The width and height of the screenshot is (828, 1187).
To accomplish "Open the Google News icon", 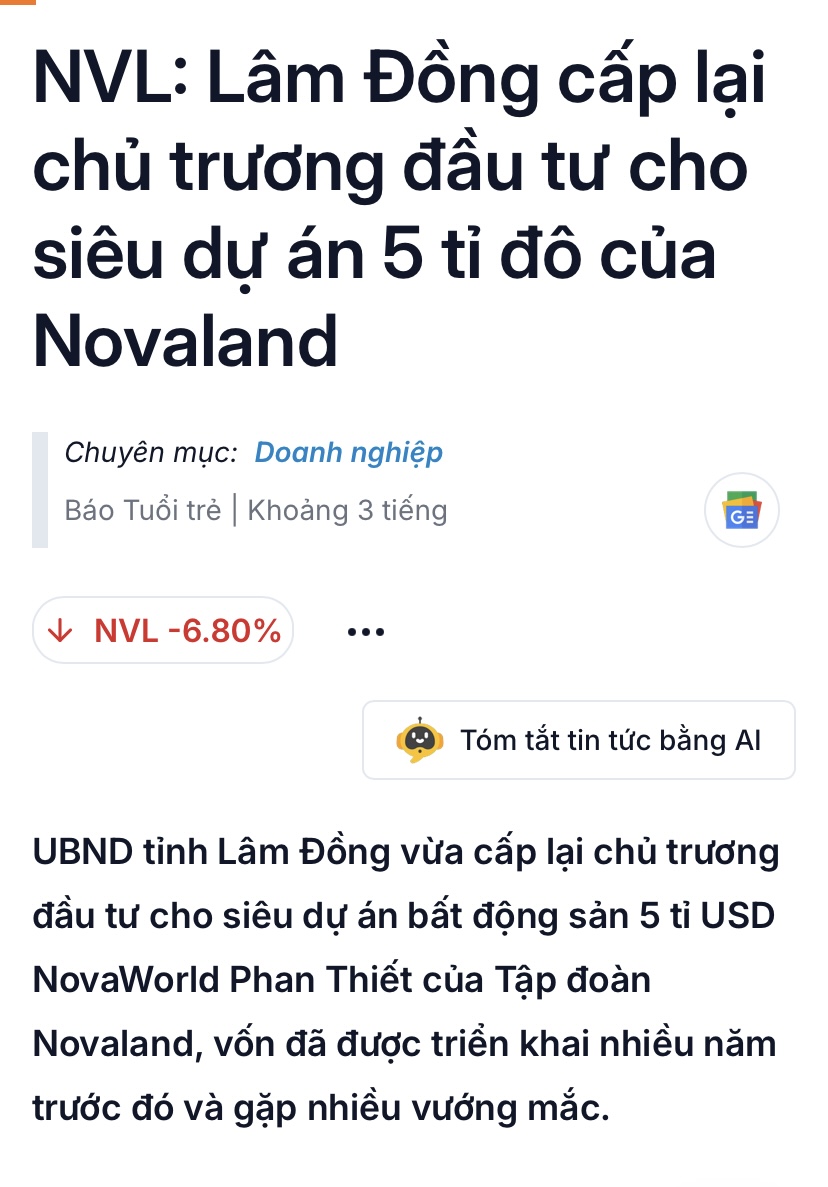I will pos(741,511).
